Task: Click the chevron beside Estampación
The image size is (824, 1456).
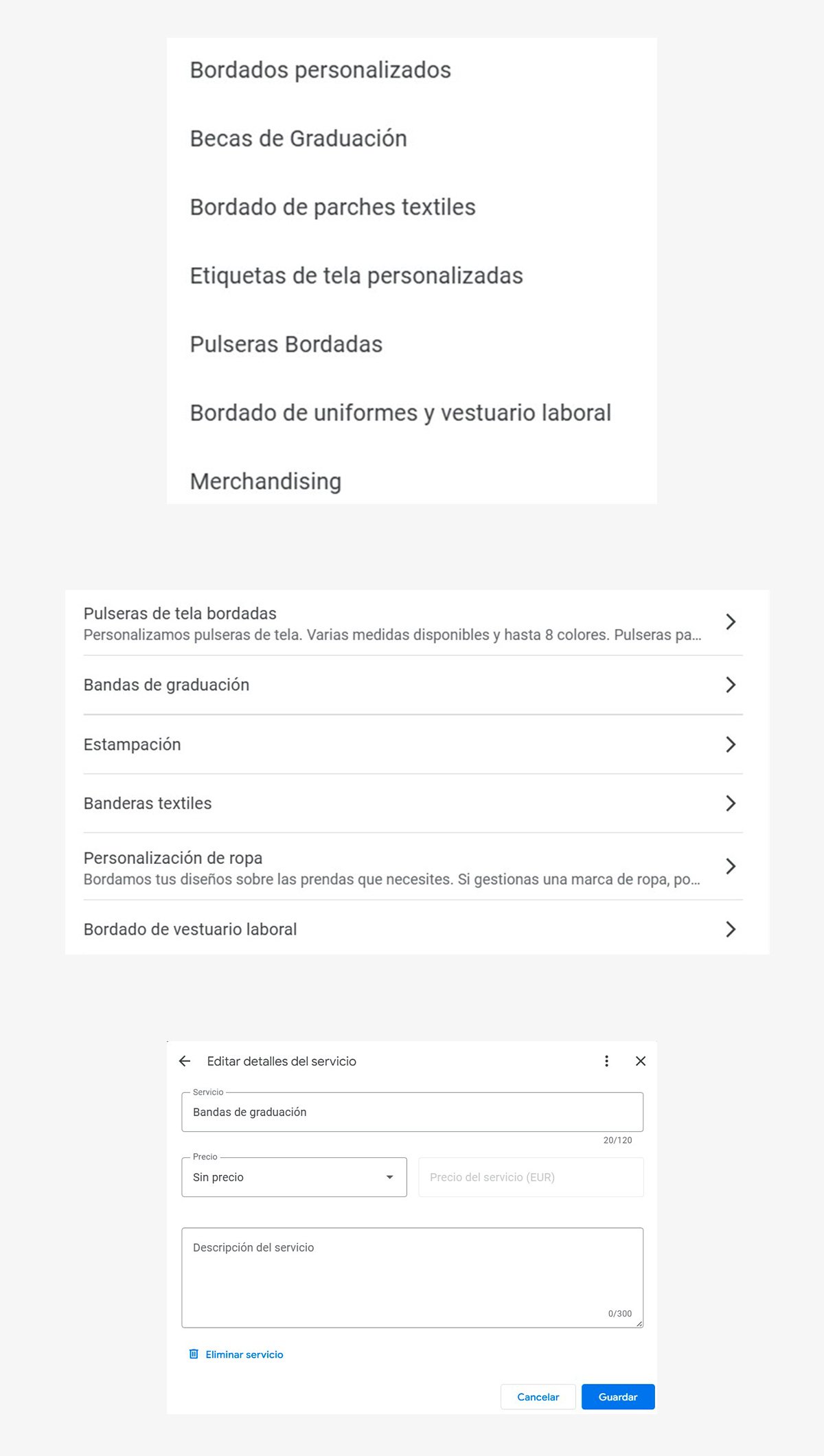Action: [x=731, y=744]
